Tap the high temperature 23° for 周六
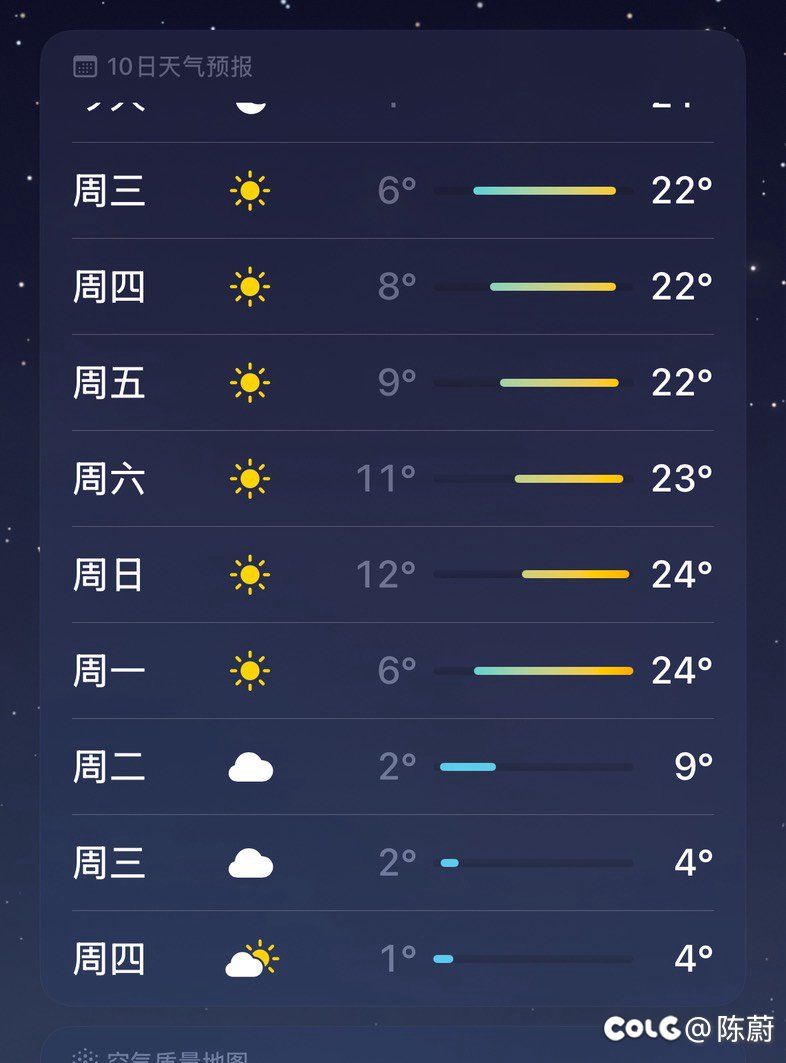Viewport: 786px width, 1063px height. pyautogui.click(x=680, y=478)
